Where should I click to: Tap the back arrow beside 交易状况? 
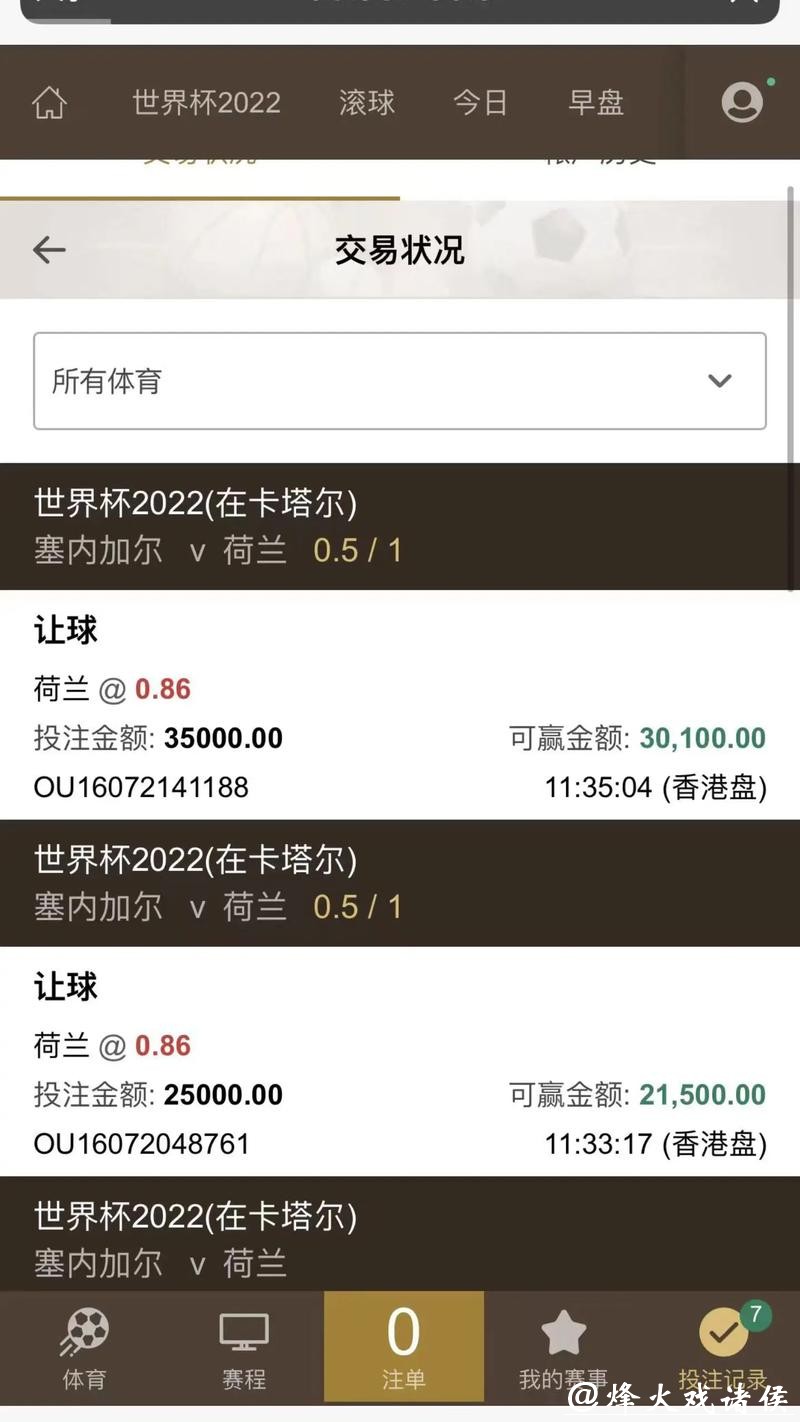(48, 250)
